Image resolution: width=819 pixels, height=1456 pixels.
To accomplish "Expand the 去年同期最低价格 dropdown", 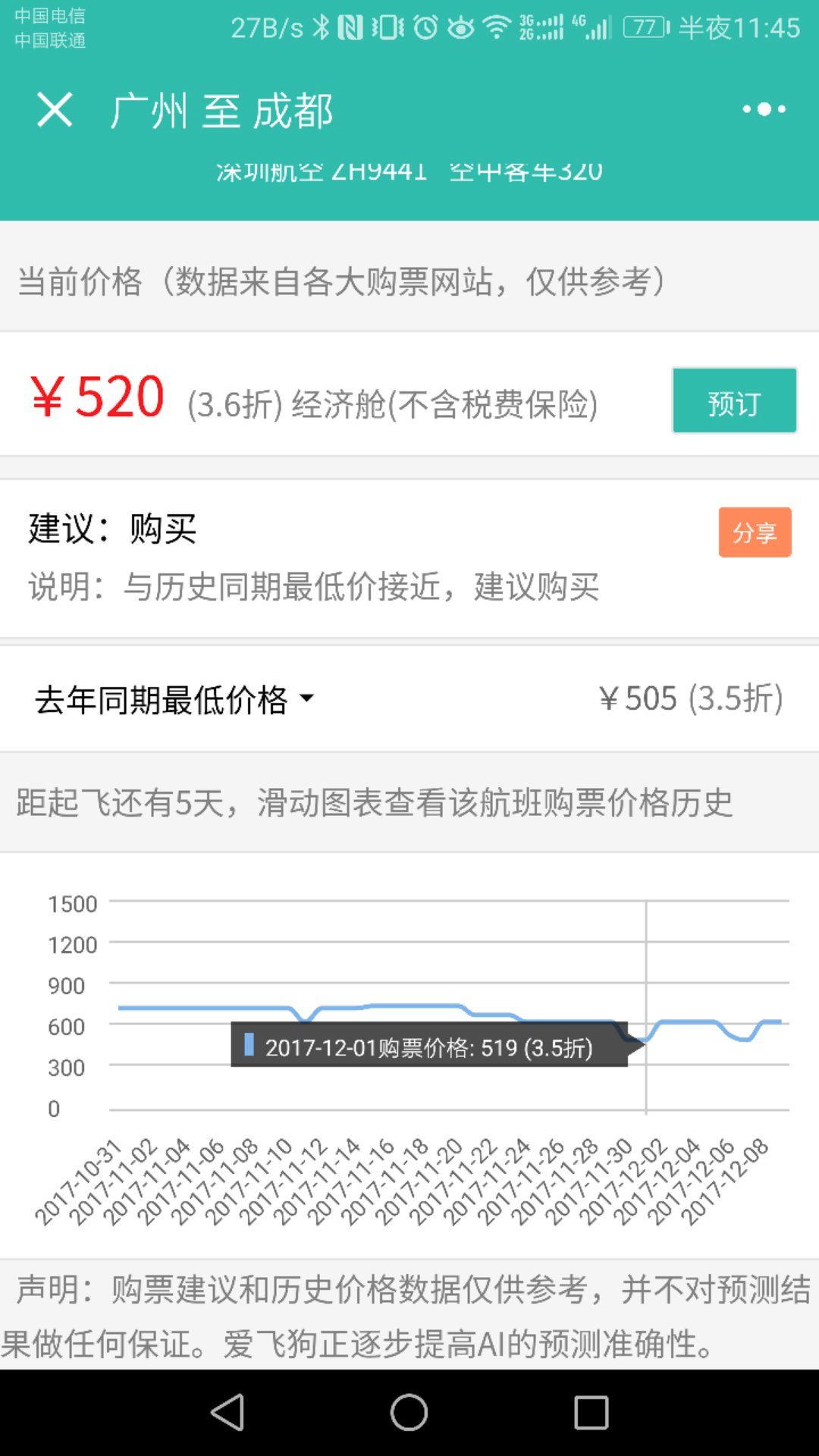I will tap(174, 699).
